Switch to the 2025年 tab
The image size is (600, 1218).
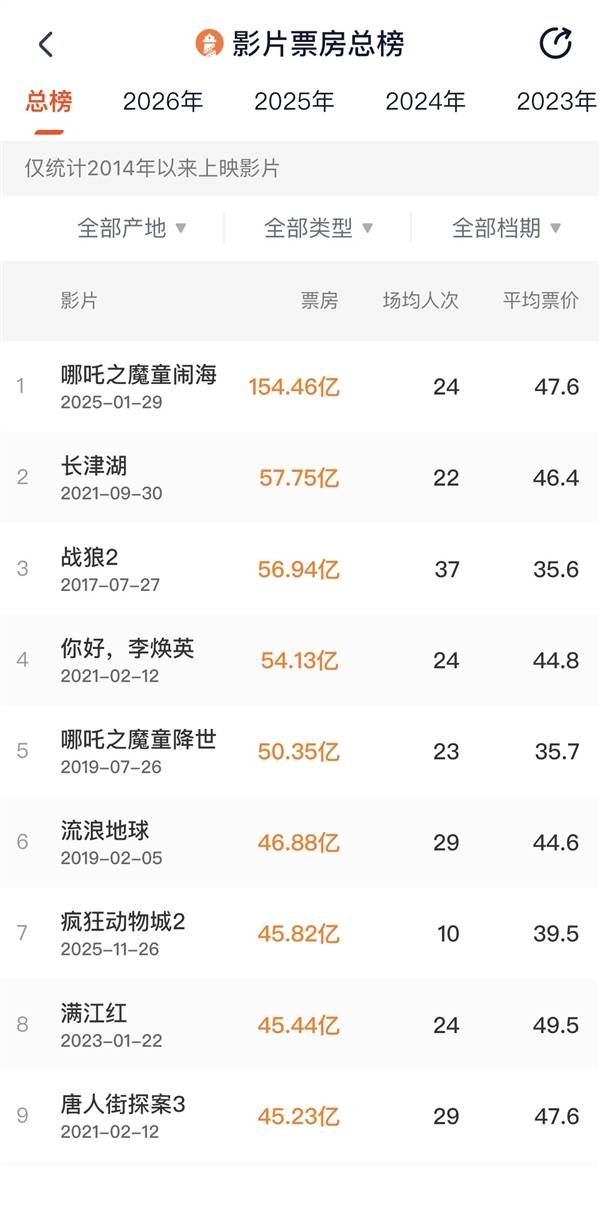pyautogui.click(x=294, y=102)
